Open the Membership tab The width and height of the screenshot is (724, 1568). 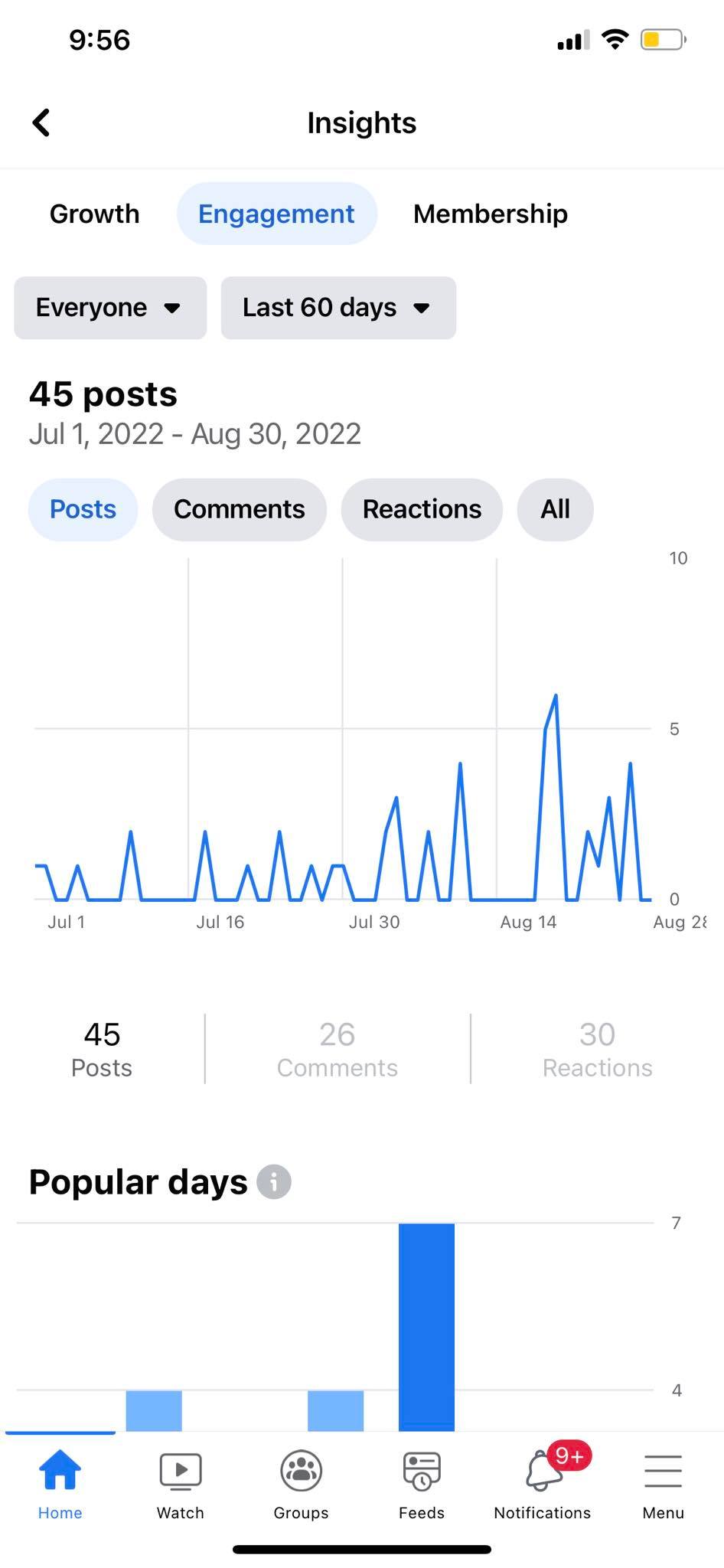coord(490,214)
